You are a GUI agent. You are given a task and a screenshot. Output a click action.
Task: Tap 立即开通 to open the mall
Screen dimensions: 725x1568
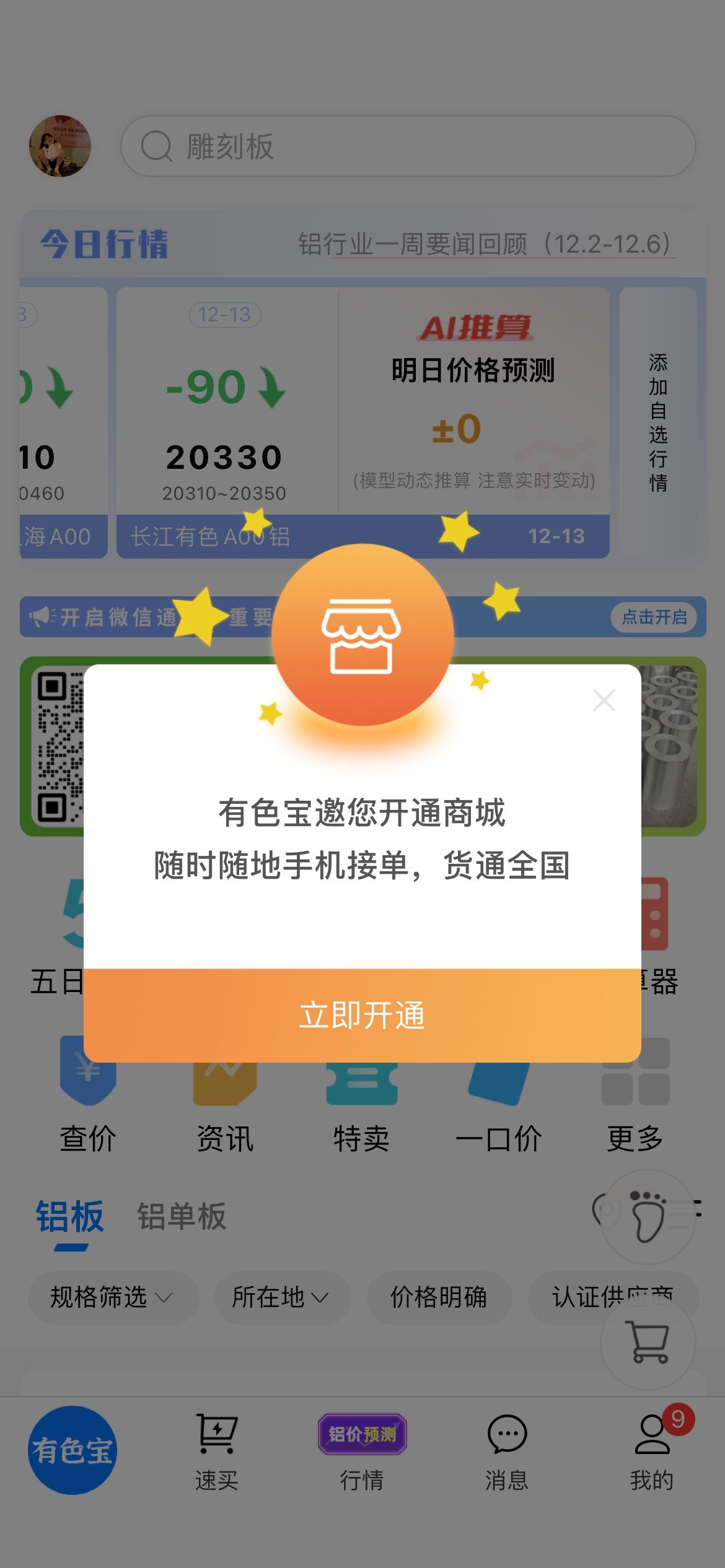pos(362,1016)
